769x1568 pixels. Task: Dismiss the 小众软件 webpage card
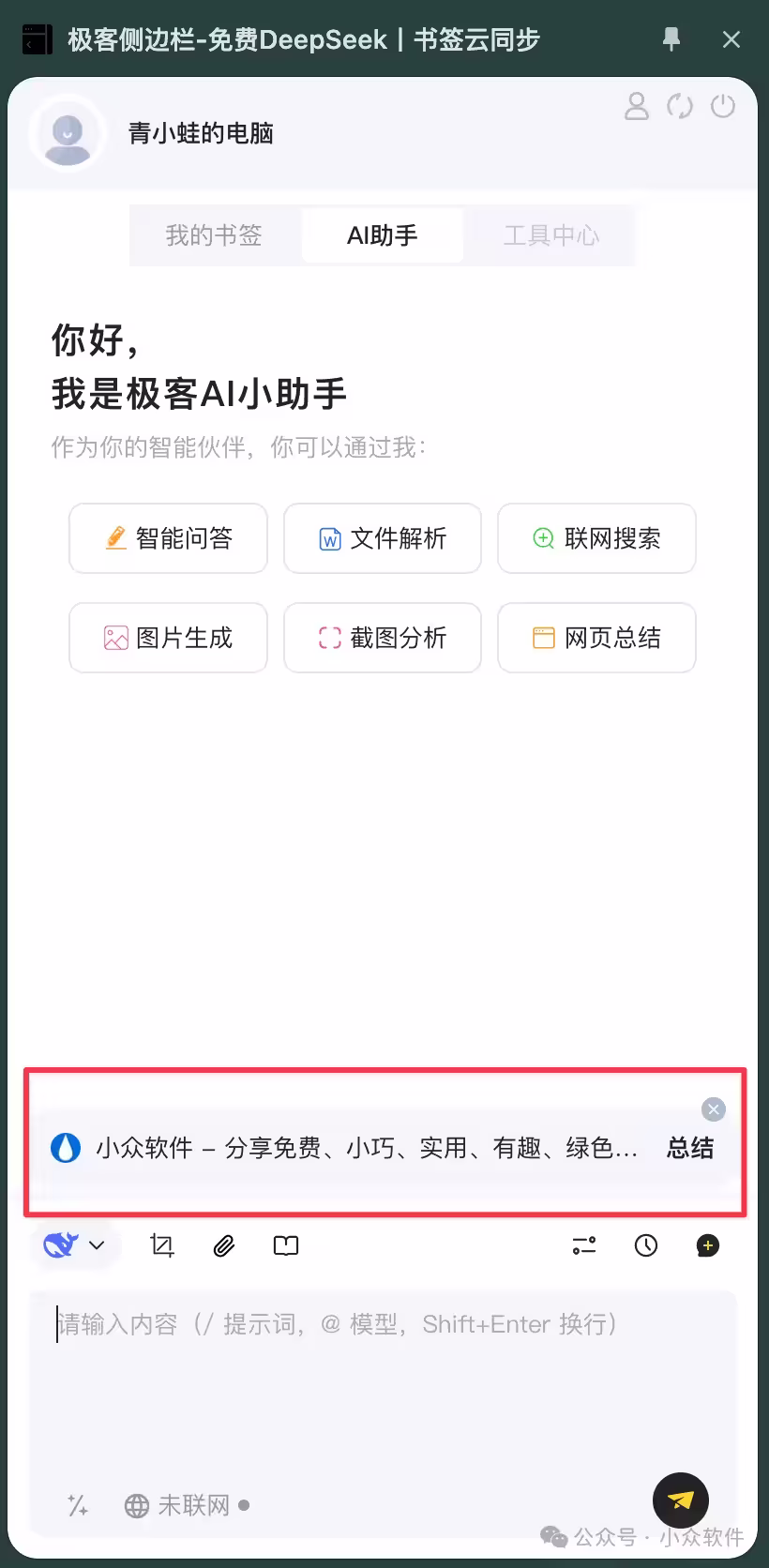(x=714, y=1109)
